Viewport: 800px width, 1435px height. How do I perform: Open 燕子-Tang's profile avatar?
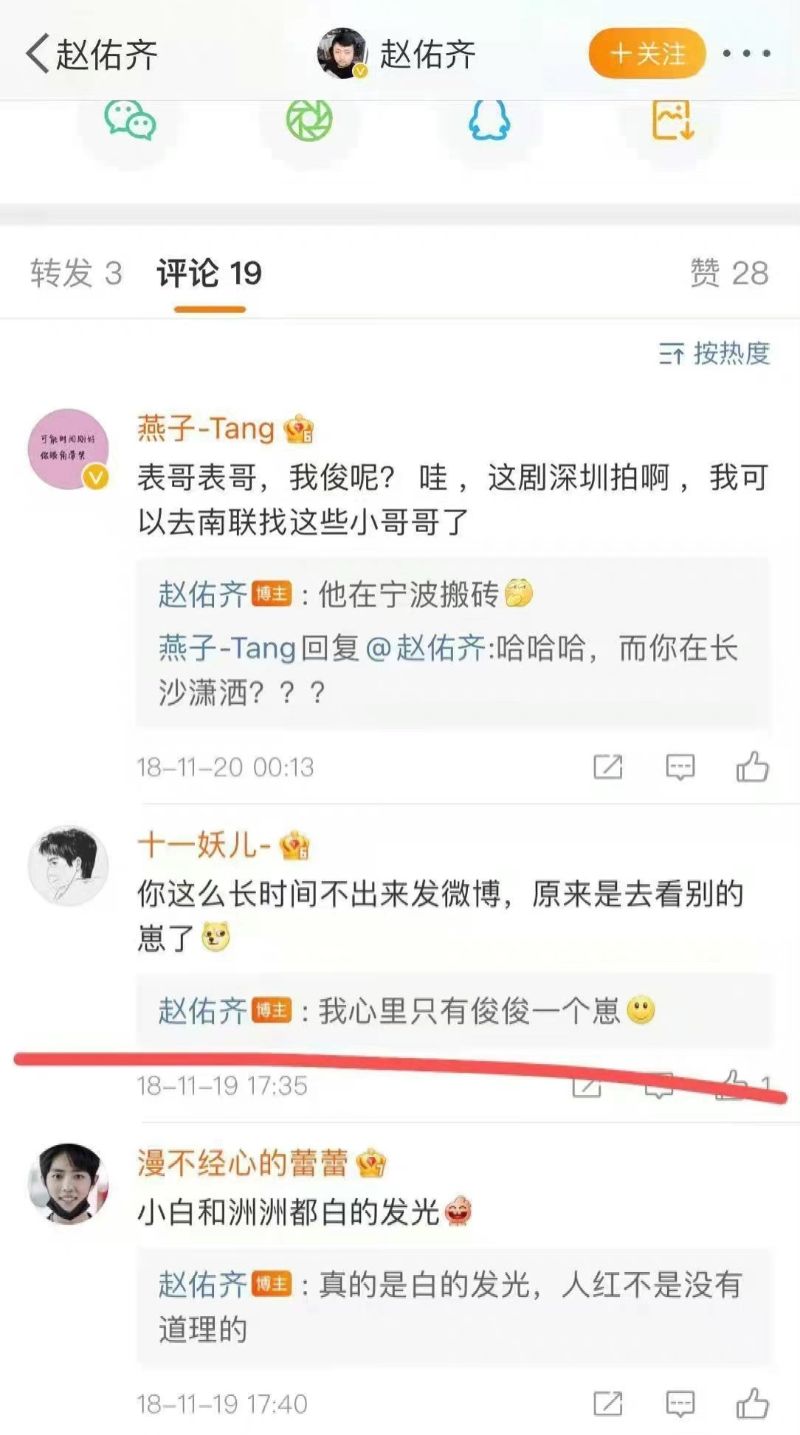tap(69, 449)
